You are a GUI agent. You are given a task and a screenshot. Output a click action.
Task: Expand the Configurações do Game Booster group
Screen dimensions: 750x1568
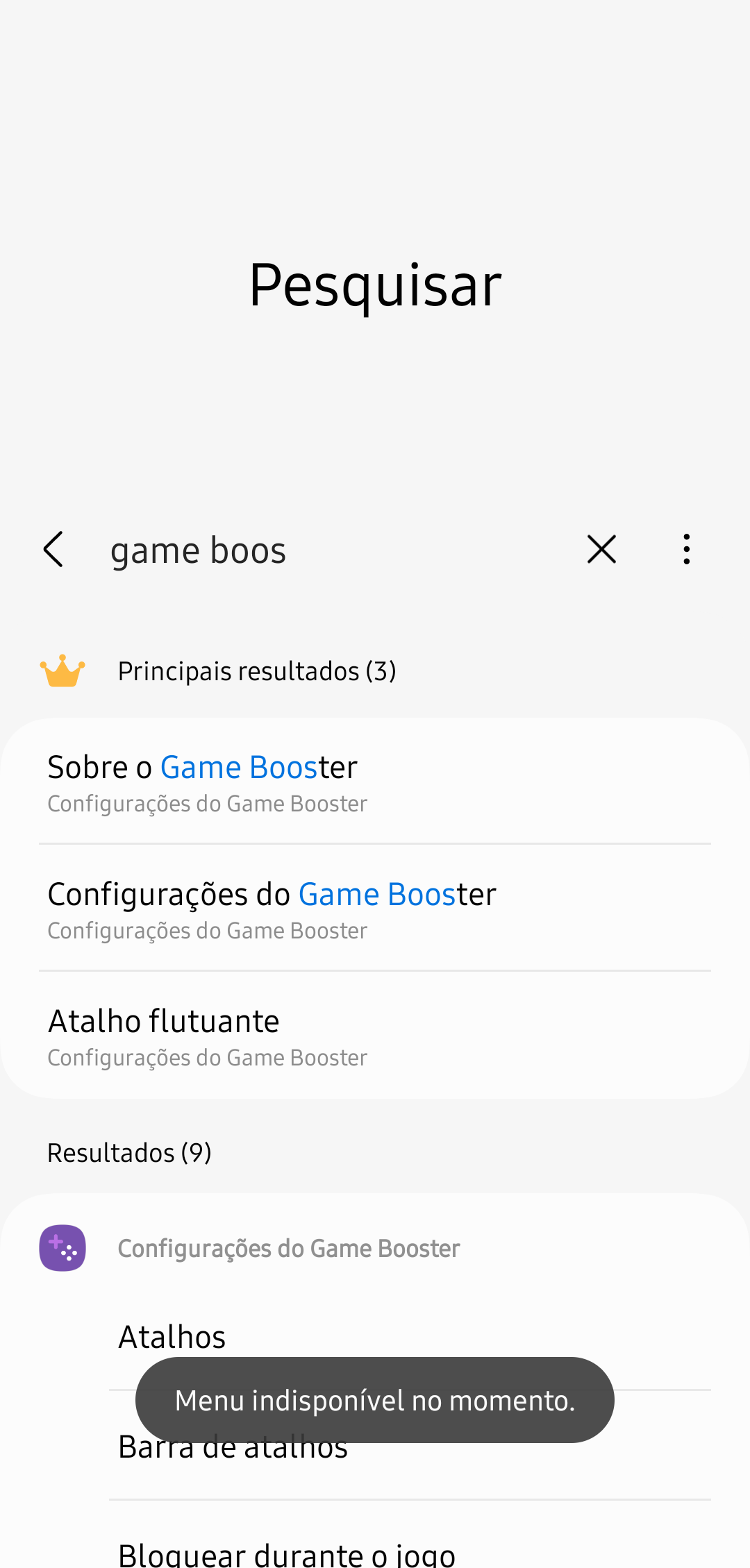[289, 1248]
